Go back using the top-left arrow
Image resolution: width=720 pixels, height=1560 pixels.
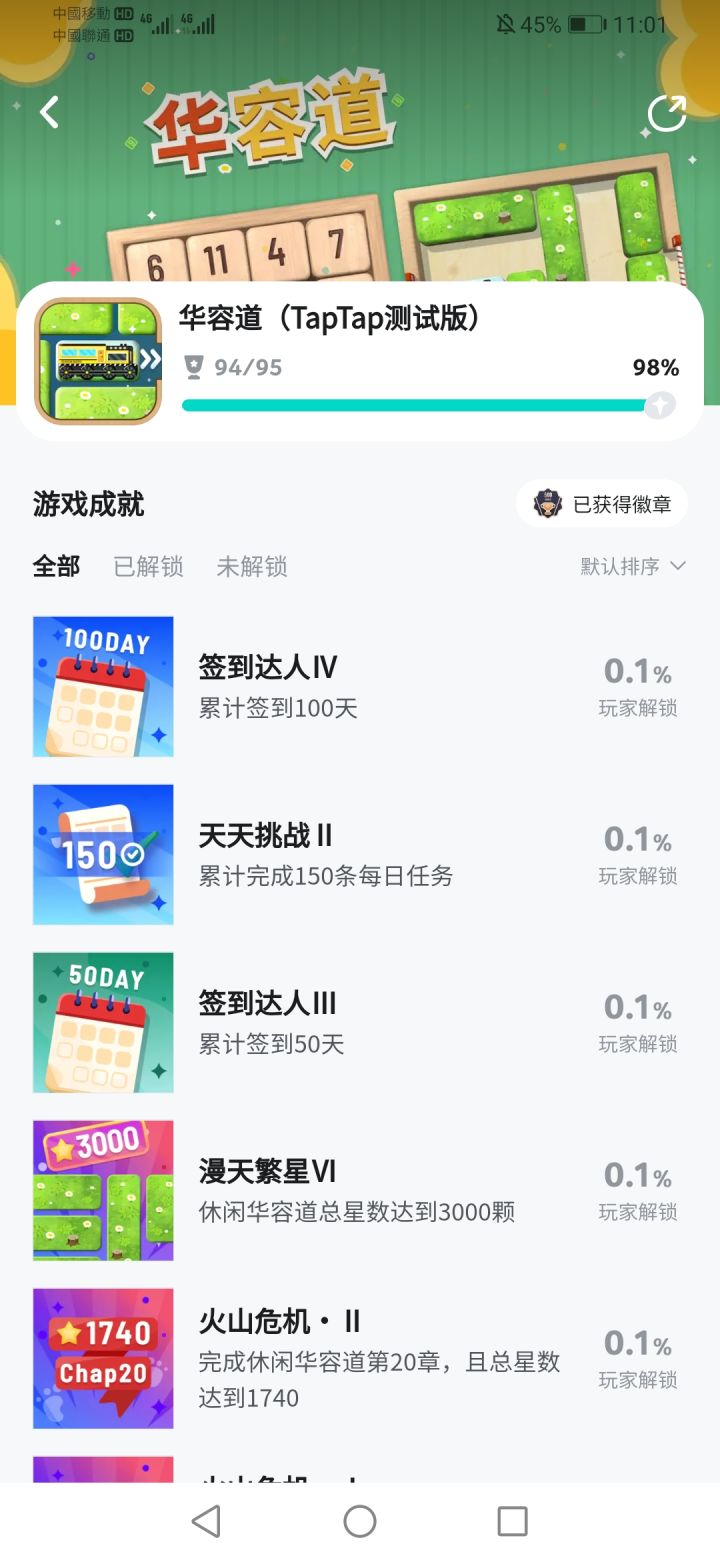pos(49,112)
